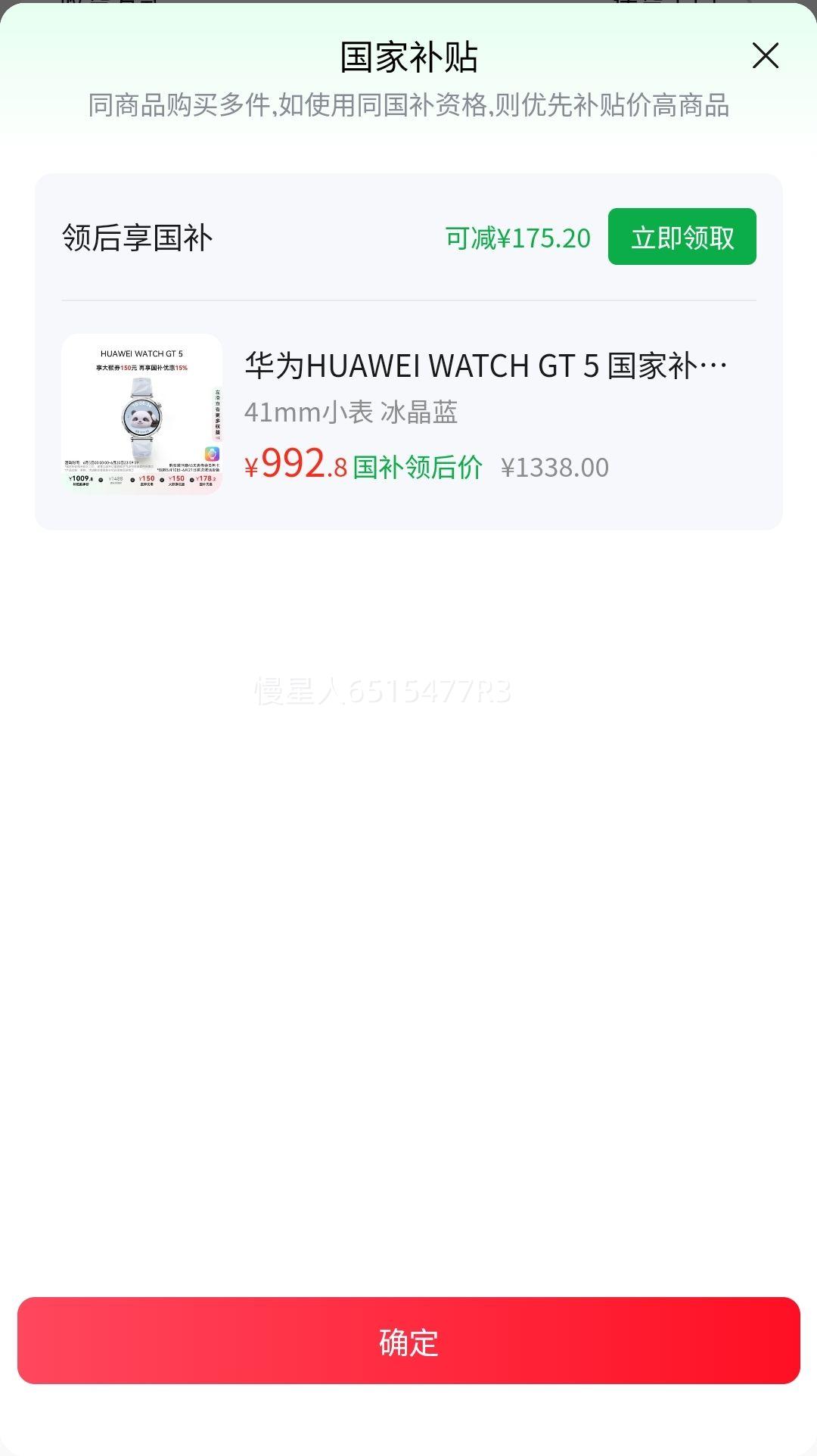Confirm with the 确定 button
The height and width of the screenshot is (1456, 817).
[408, 1341]
